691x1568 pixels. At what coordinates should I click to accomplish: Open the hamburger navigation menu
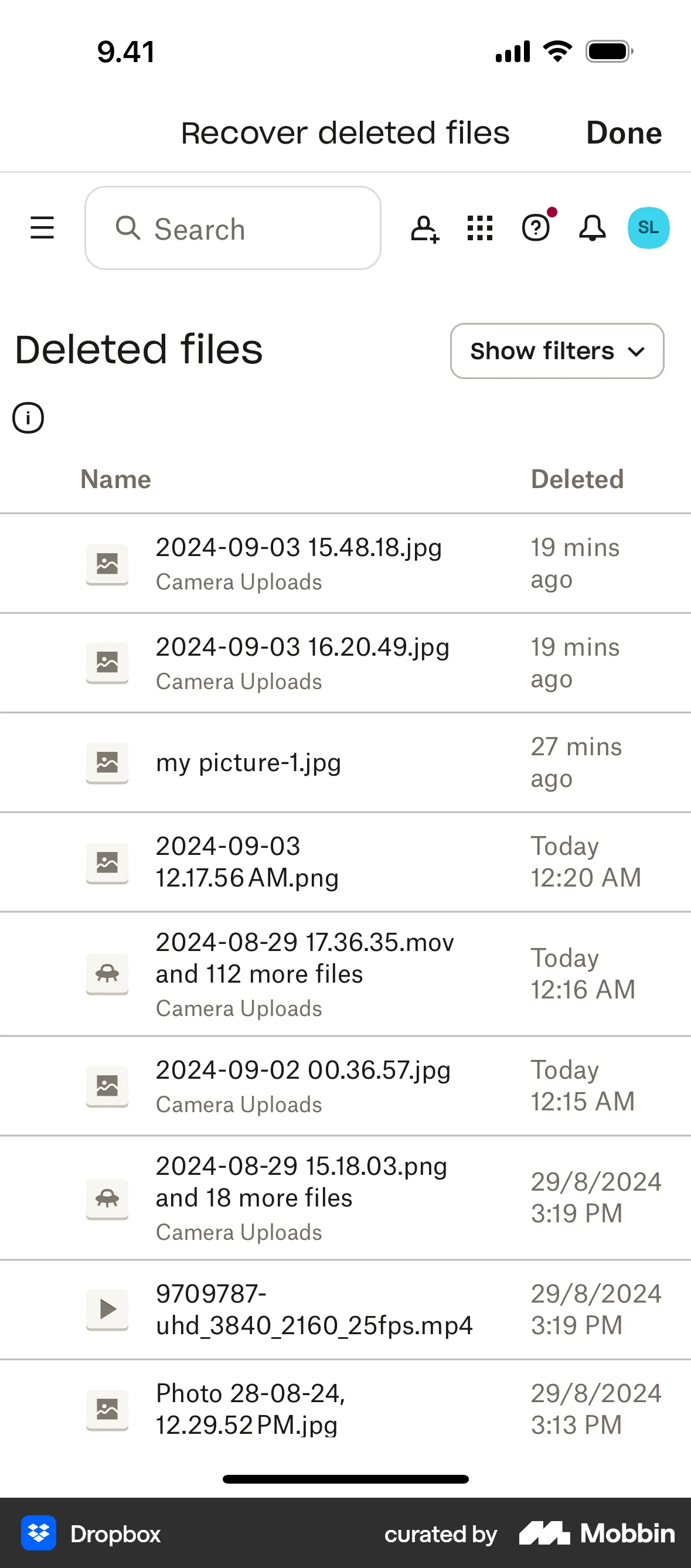point(42,228)
